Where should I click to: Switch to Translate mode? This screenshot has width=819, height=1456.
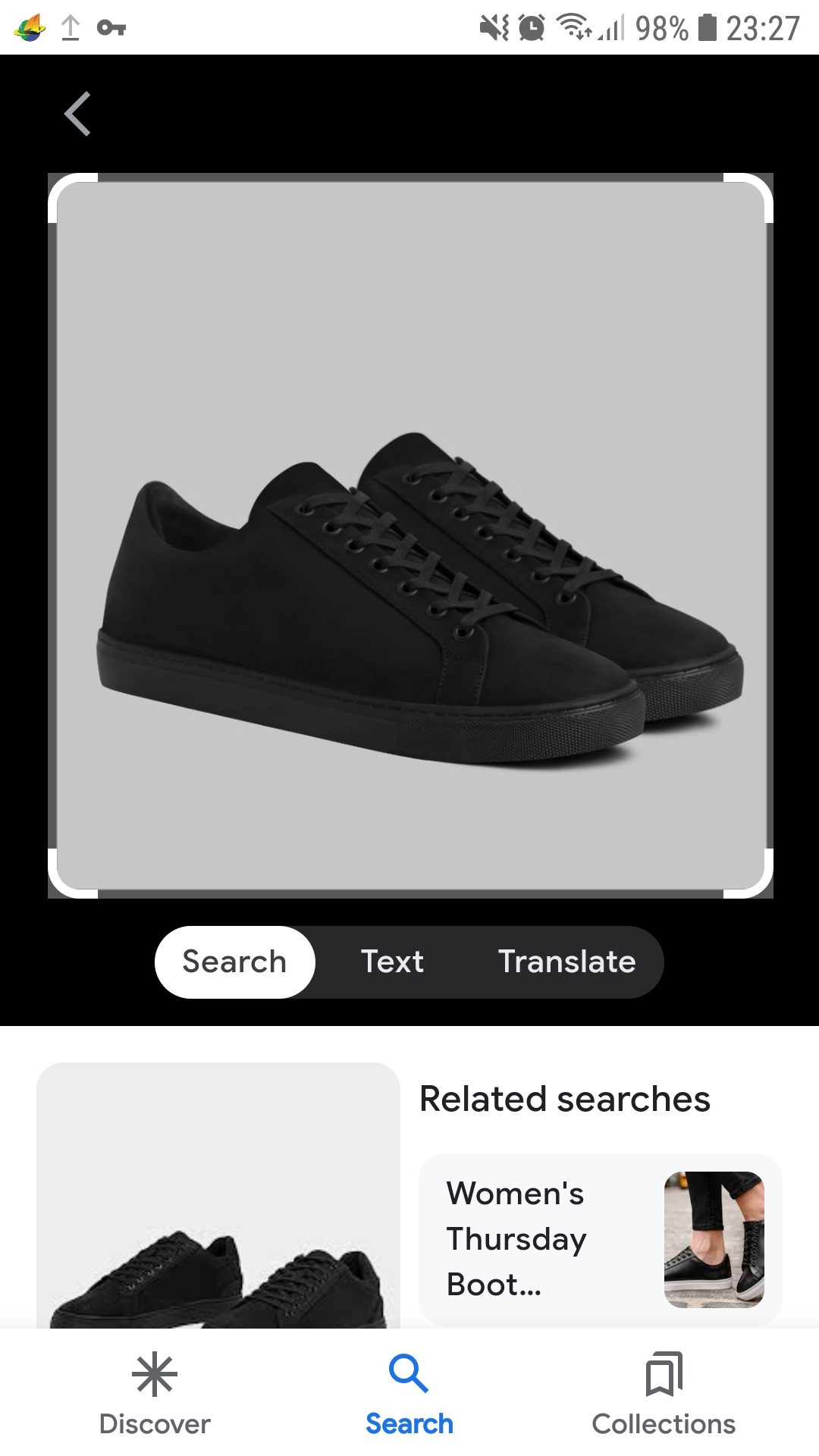[x=566, y=962]
